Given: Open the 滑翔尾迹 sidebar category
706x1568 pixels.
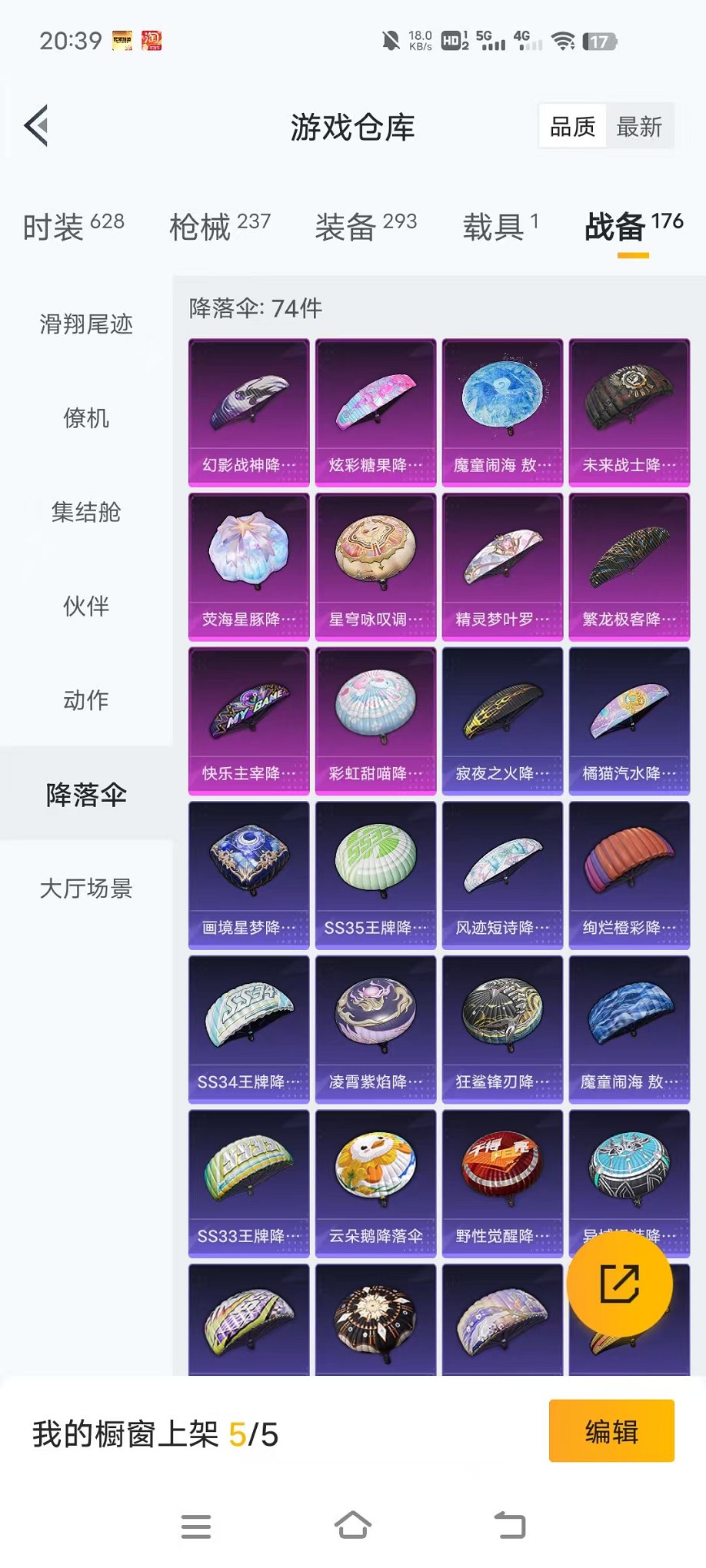Looking at the screenshot, I should (x=85, y=325).
